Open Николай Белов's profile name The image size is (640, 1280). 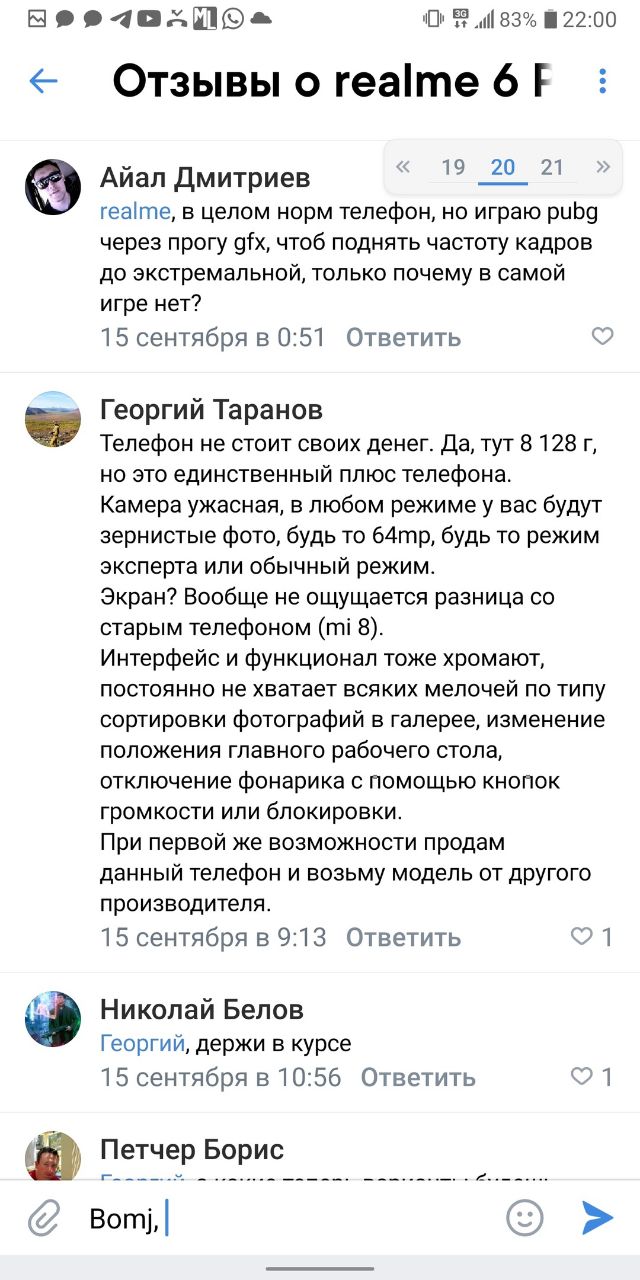201,1010
